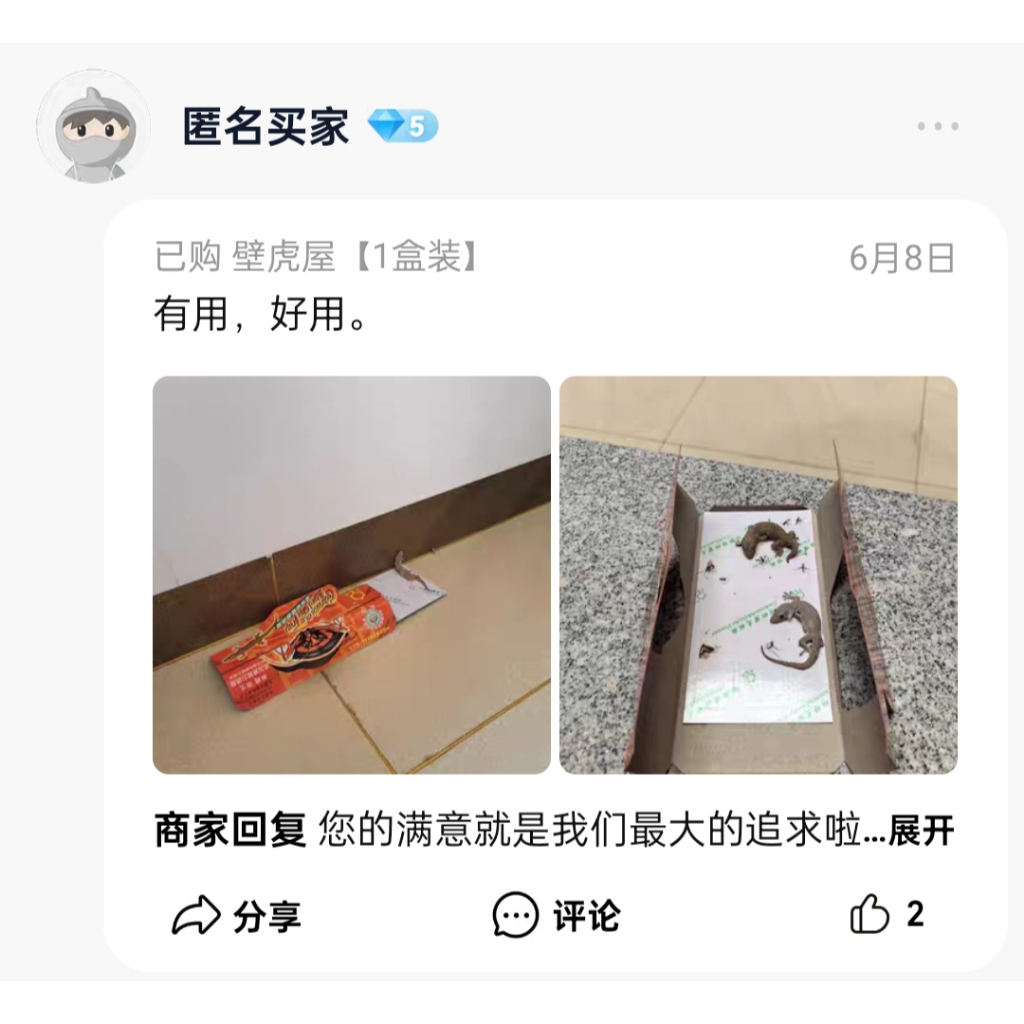View the orange gecko trap box photo
1024x1024 pixels.
pyautogui.click(x=351, y=575)
